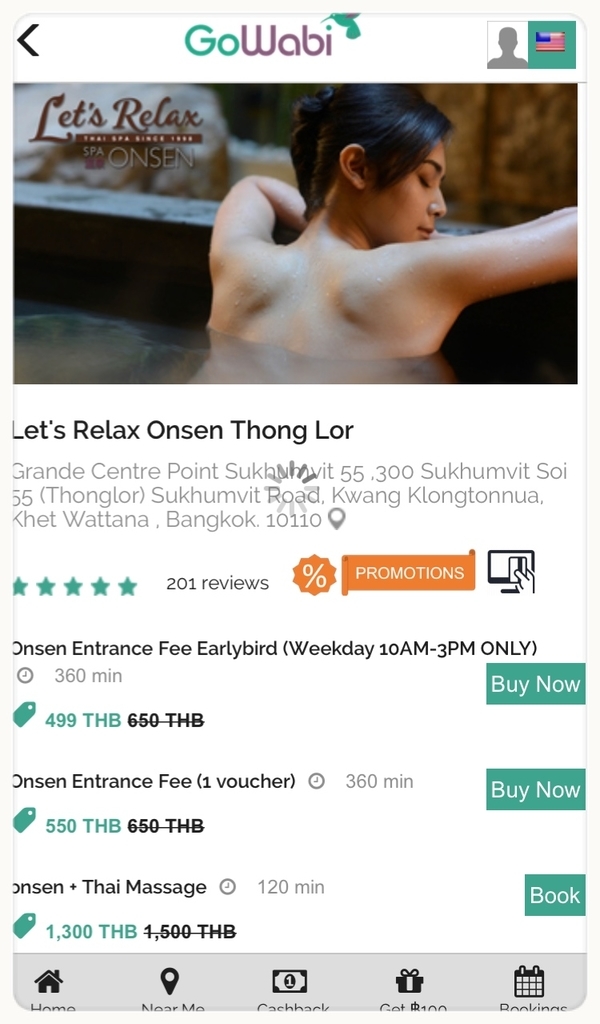Change language via the flag icon
The width and height of the screenshot is (600, 1024).
tap(551, 44)
